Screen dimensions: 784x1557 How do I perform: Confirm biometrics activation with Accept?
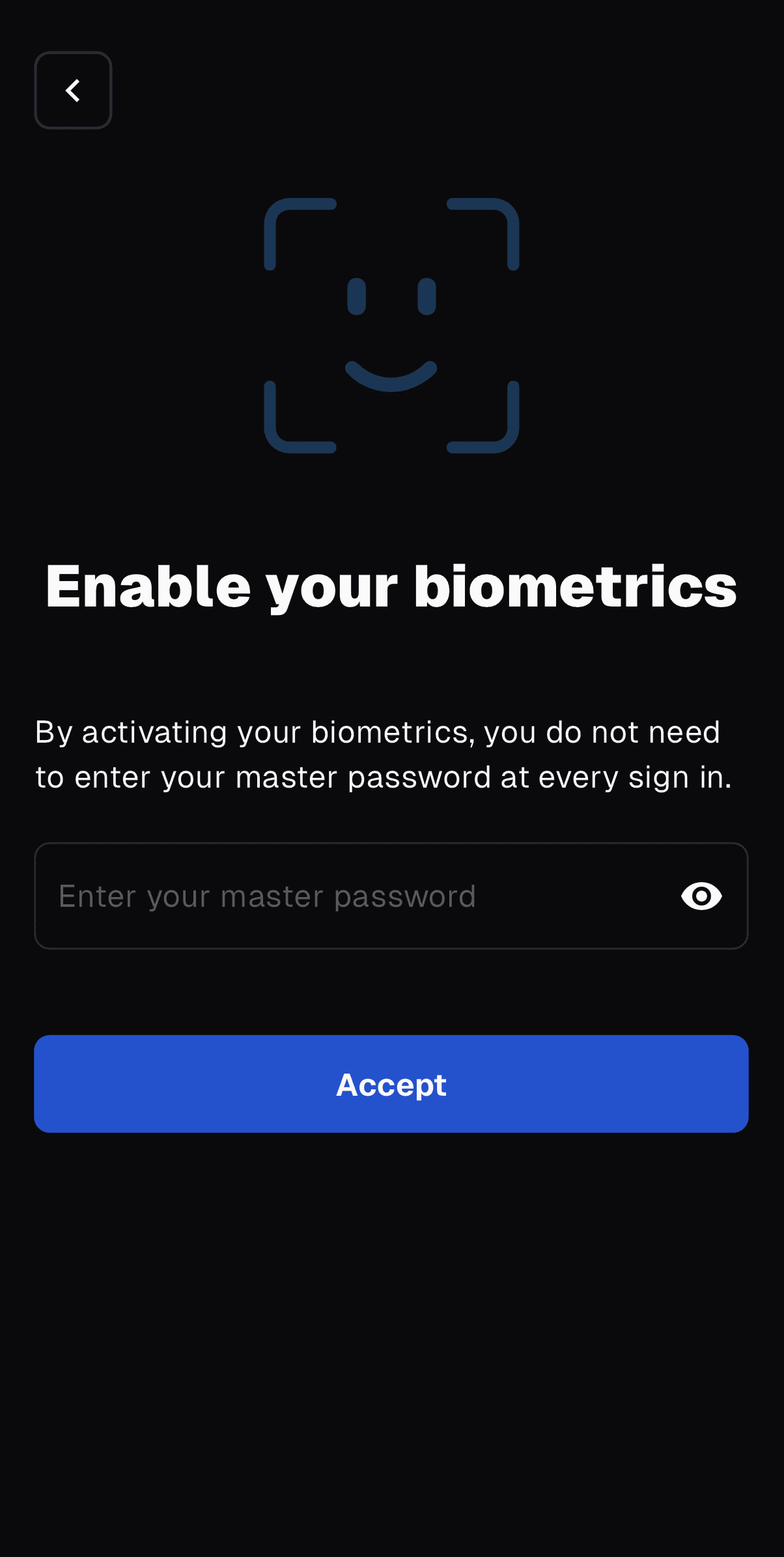click(391, 1083)
